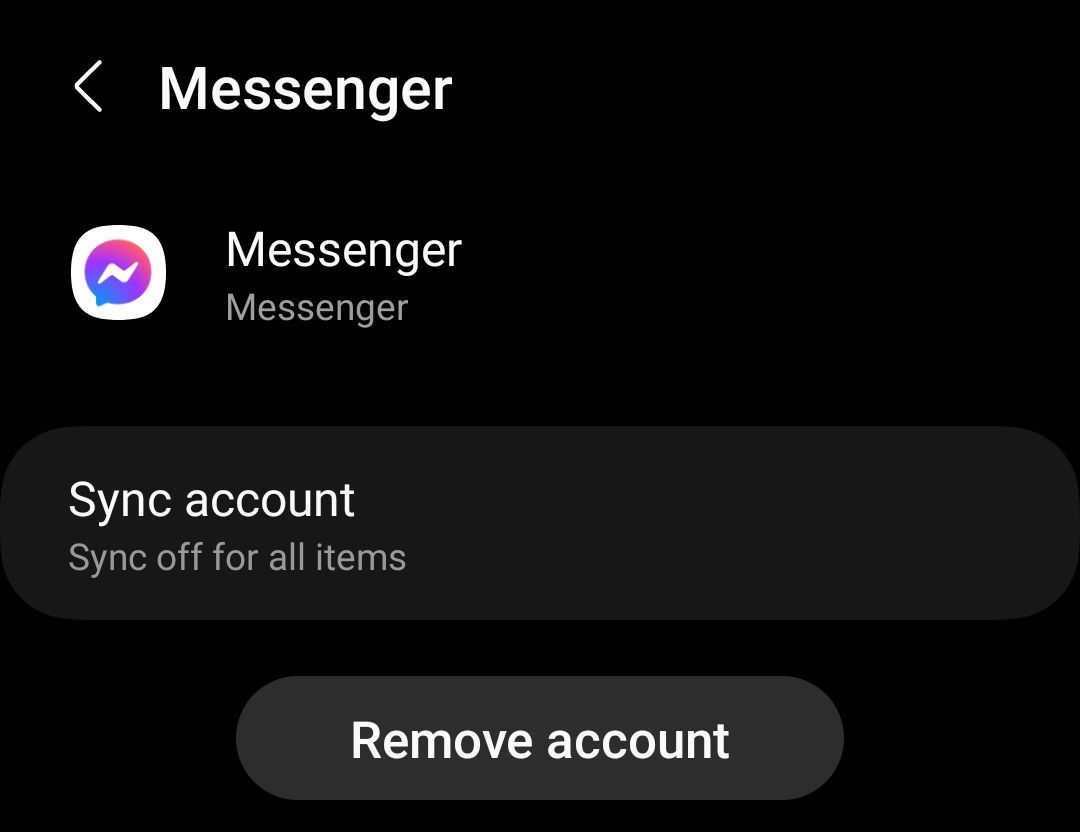Go back from Messenger account screen

[x=88, y=87]
